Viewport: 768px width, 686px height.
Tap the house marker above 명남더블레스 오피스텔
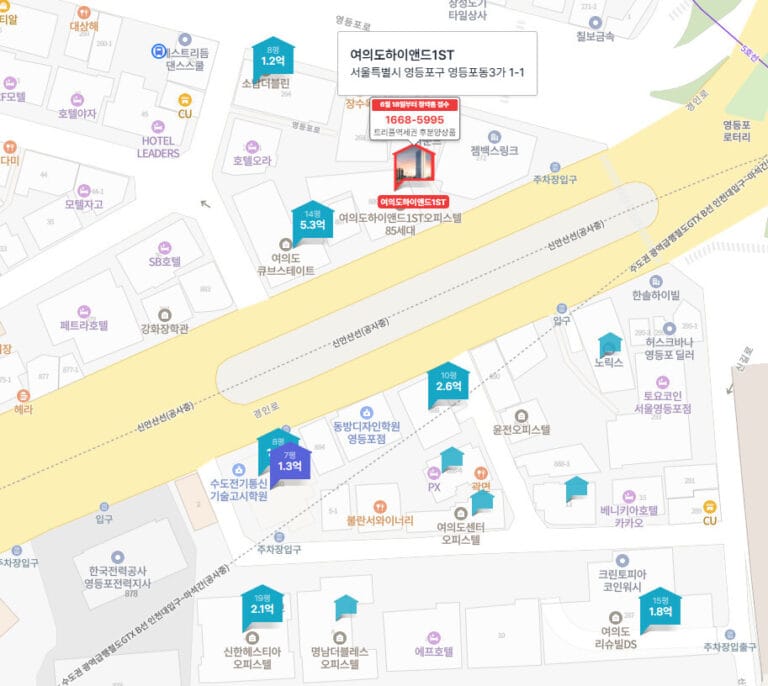coord(346,606)
